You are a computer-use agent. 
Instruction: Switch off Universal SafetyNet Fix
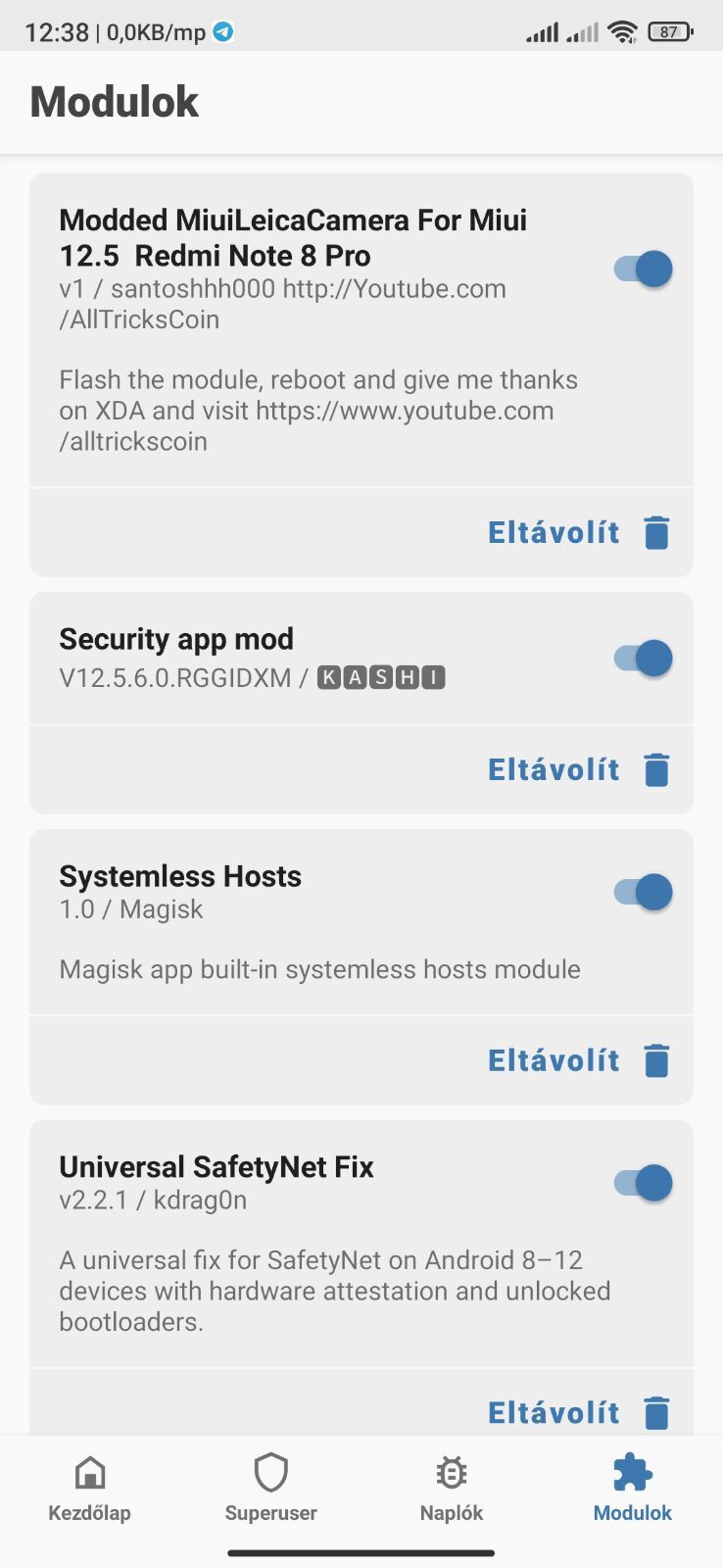pos(644,1183)
